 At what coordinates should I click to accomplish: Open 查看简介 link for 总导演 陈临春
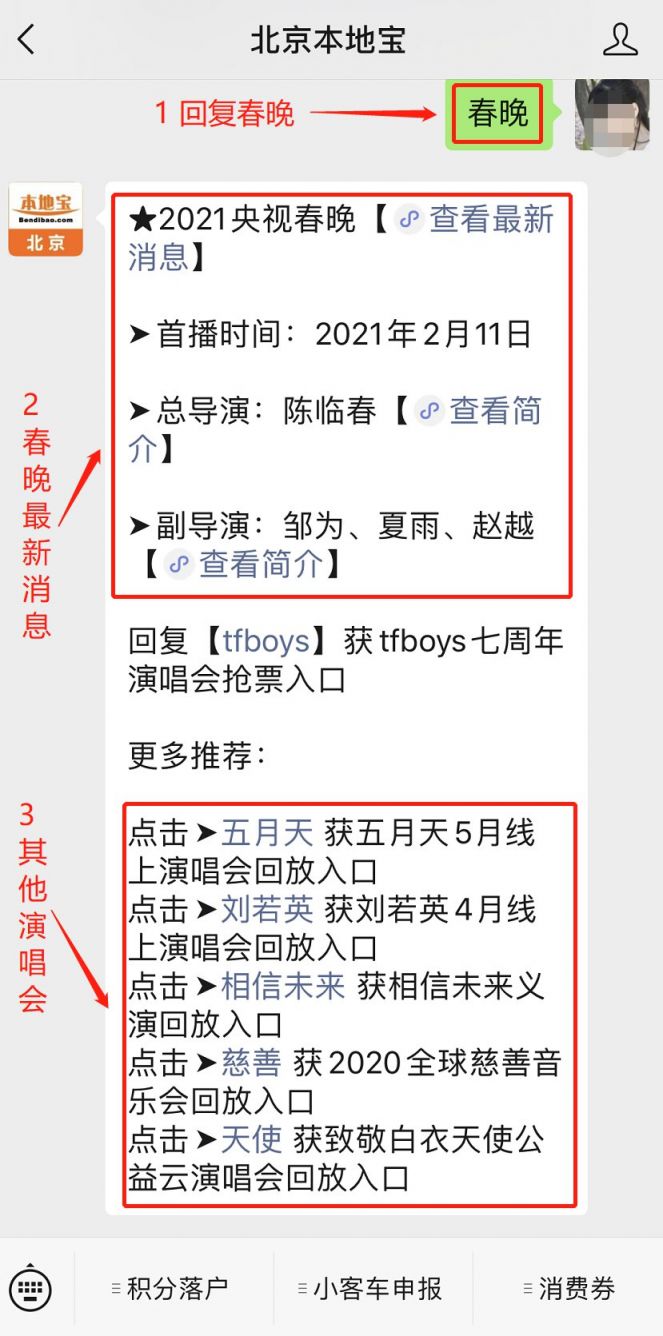[x=335, y=430]
